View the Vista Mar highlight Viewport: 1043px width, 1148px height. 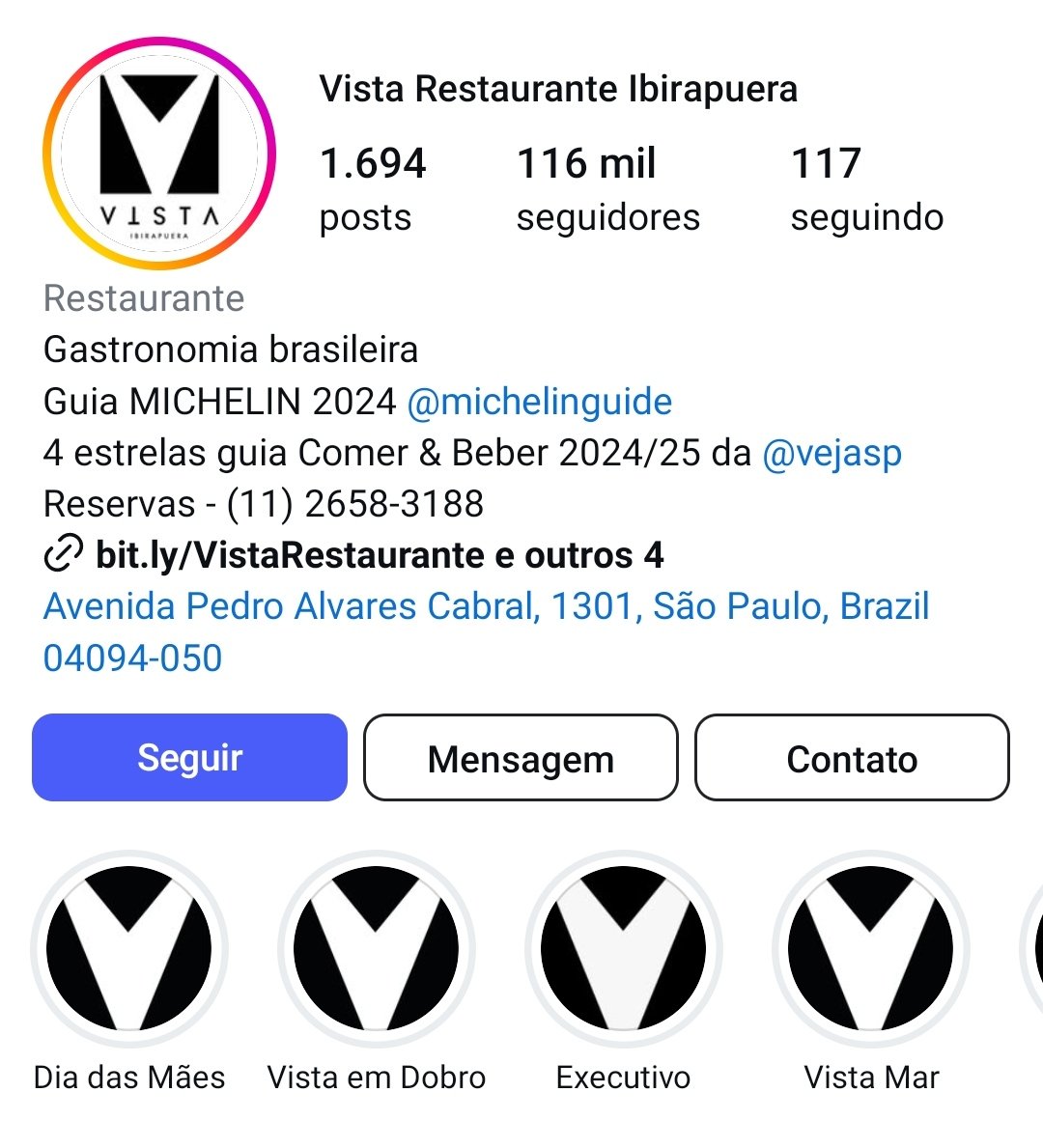coord(871,949)
